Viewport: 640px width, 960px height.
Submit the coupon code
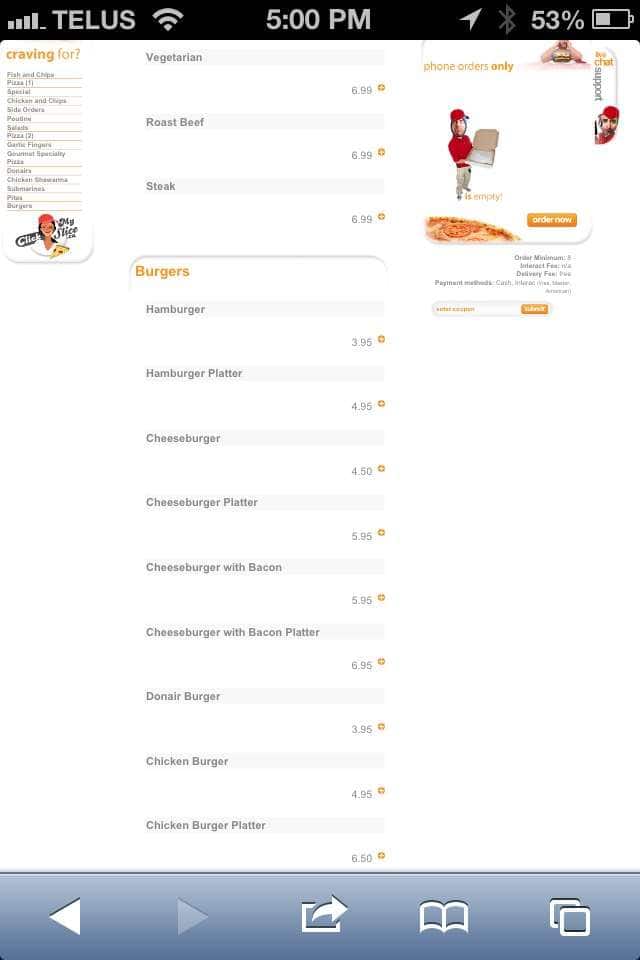coord(534,309)
